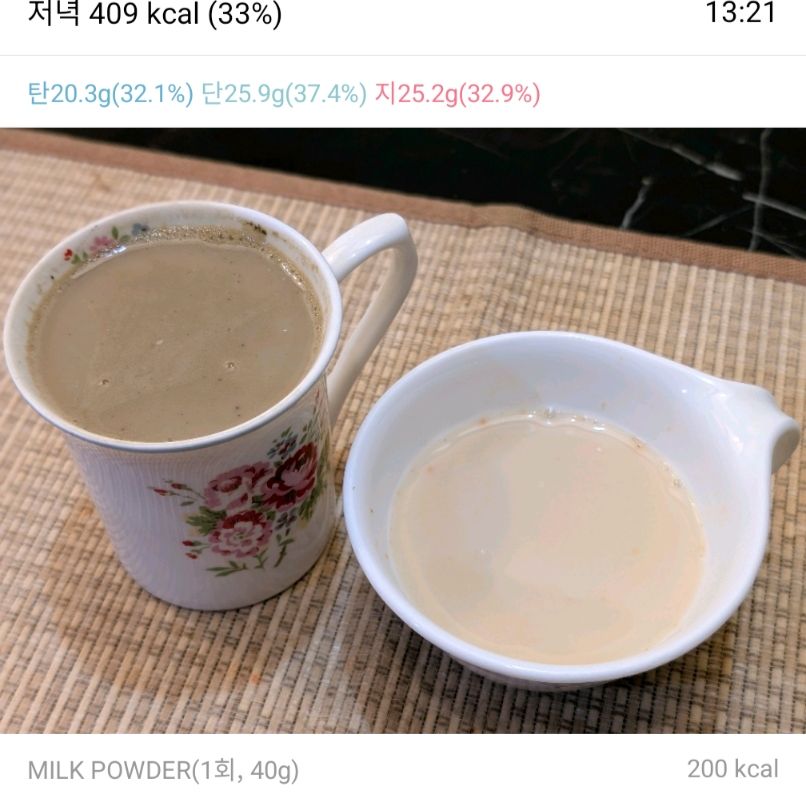
Task: Open the meal photo of the two drinks
Action: (x=403, y=430)
